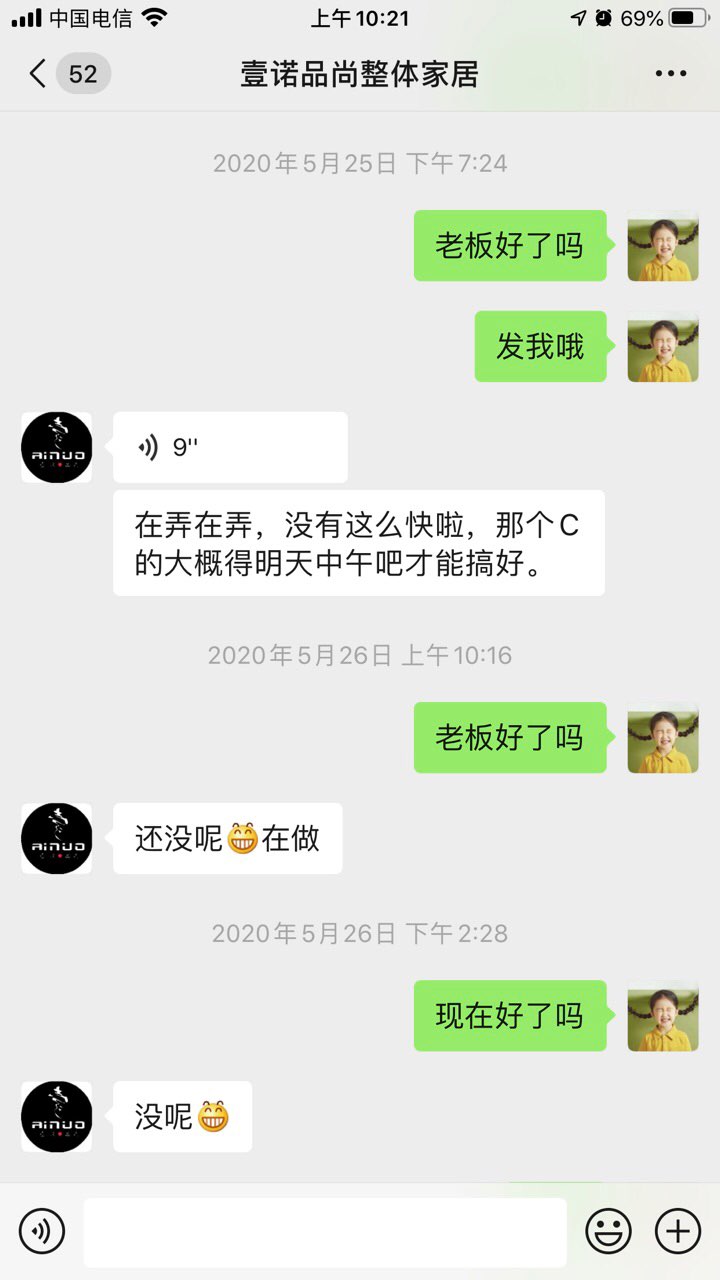
Task: Open the emoji picker
Action: click(x=608, y=1231)
